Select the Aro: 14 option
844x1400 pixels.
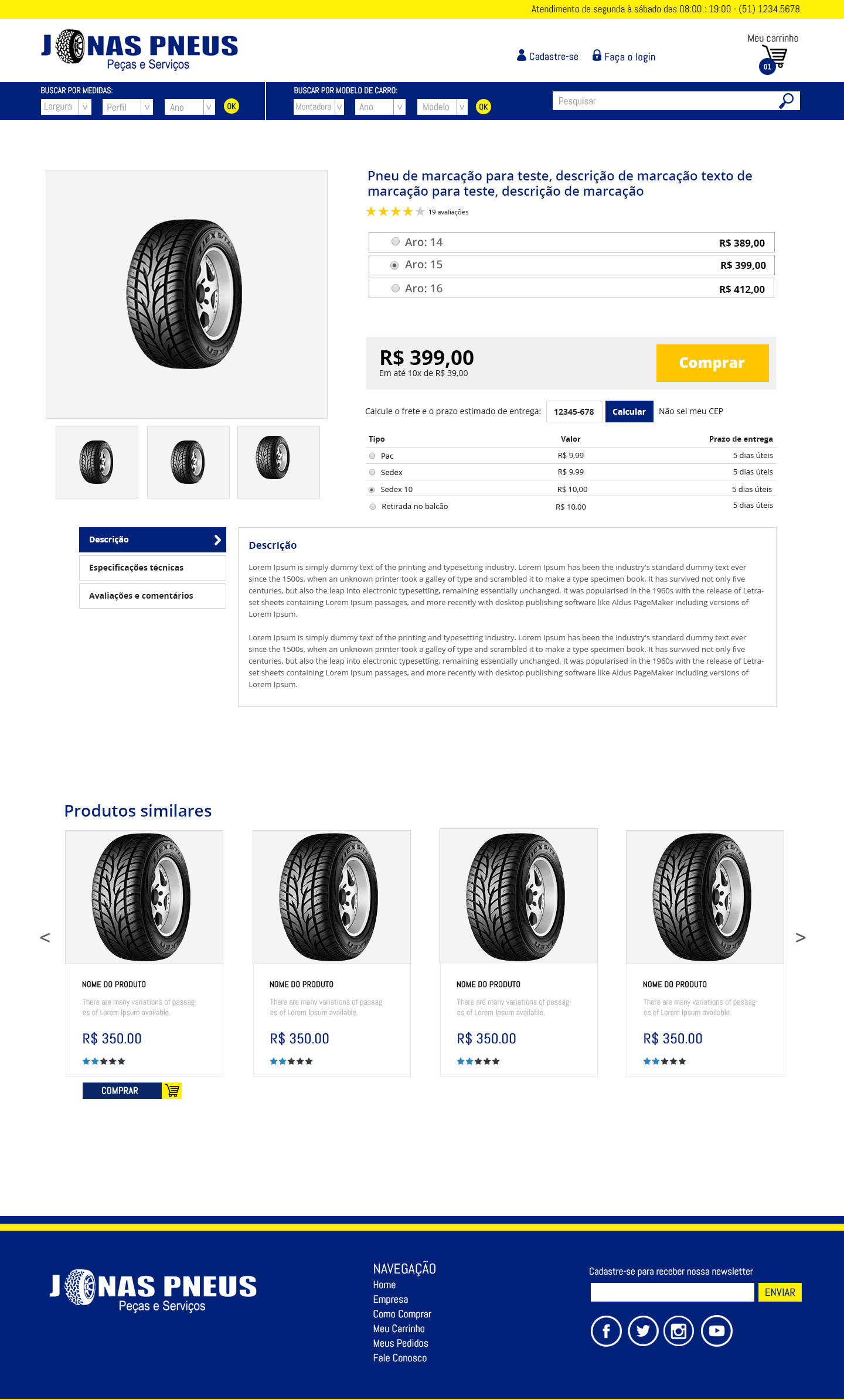(396, 242)
